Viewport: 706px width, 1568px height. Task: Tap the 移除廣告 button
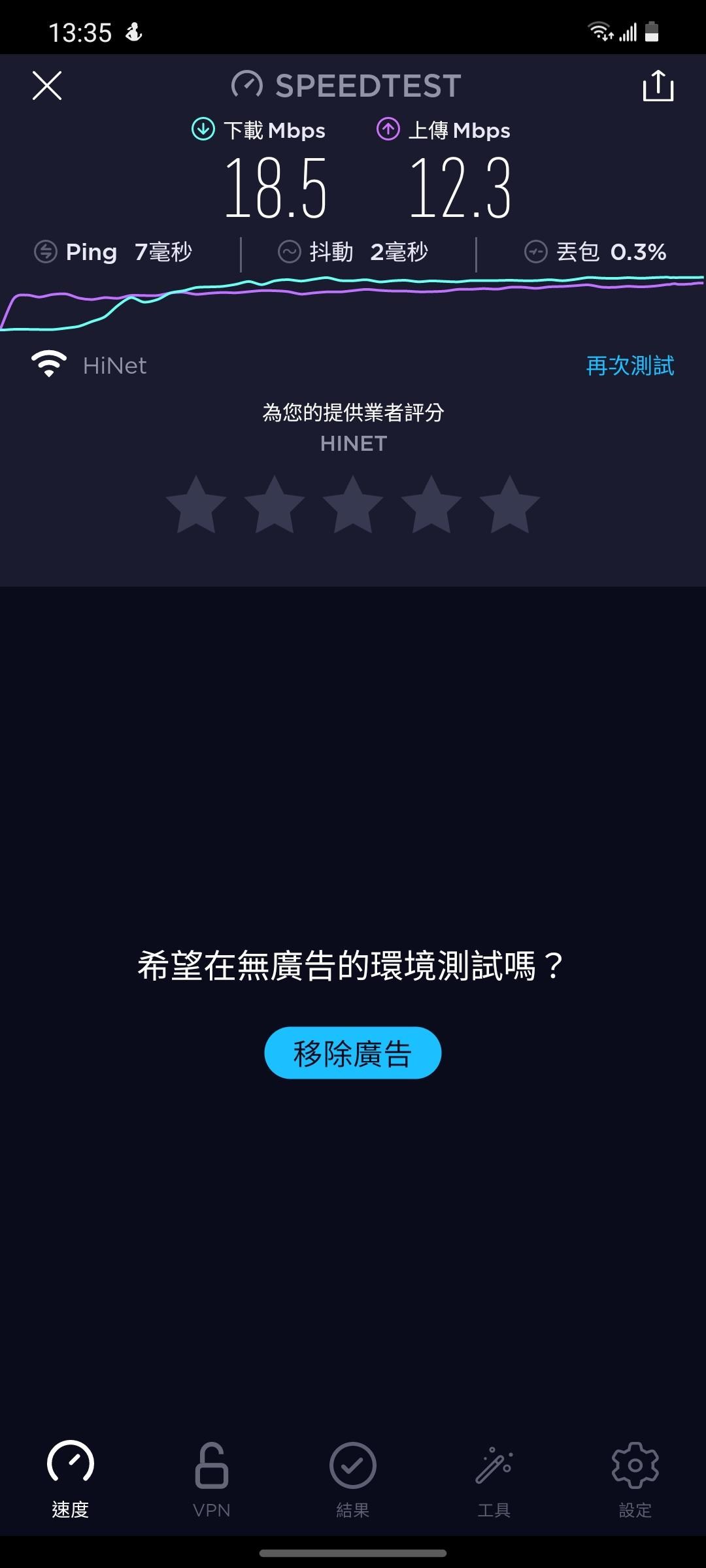pyautogui.click(x=353, y=1053)
